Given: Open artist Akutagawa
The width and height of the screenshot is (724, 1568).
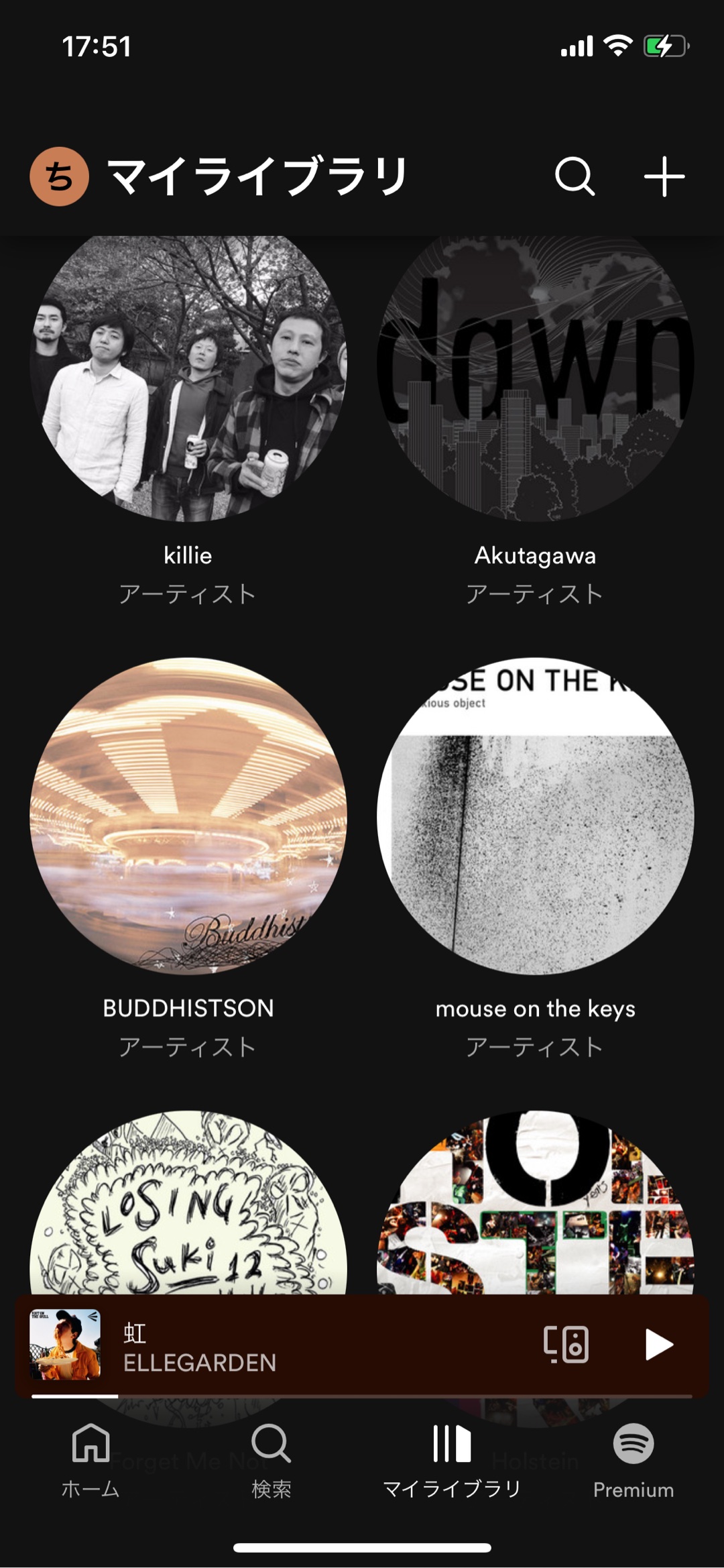Looking at the screenshot, I should (535, 376).
